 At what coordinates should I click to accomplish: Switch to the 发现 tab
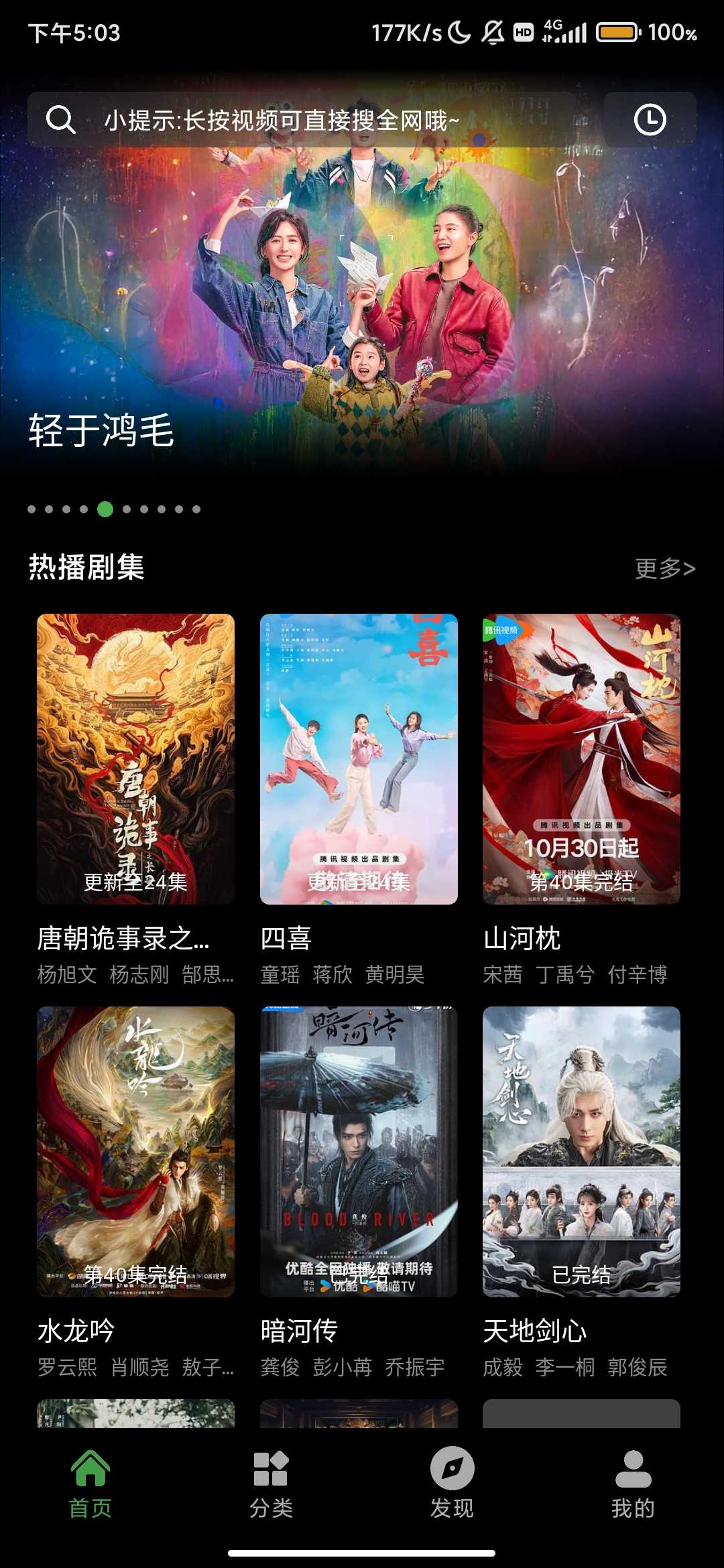click(x=452, y=1484)
